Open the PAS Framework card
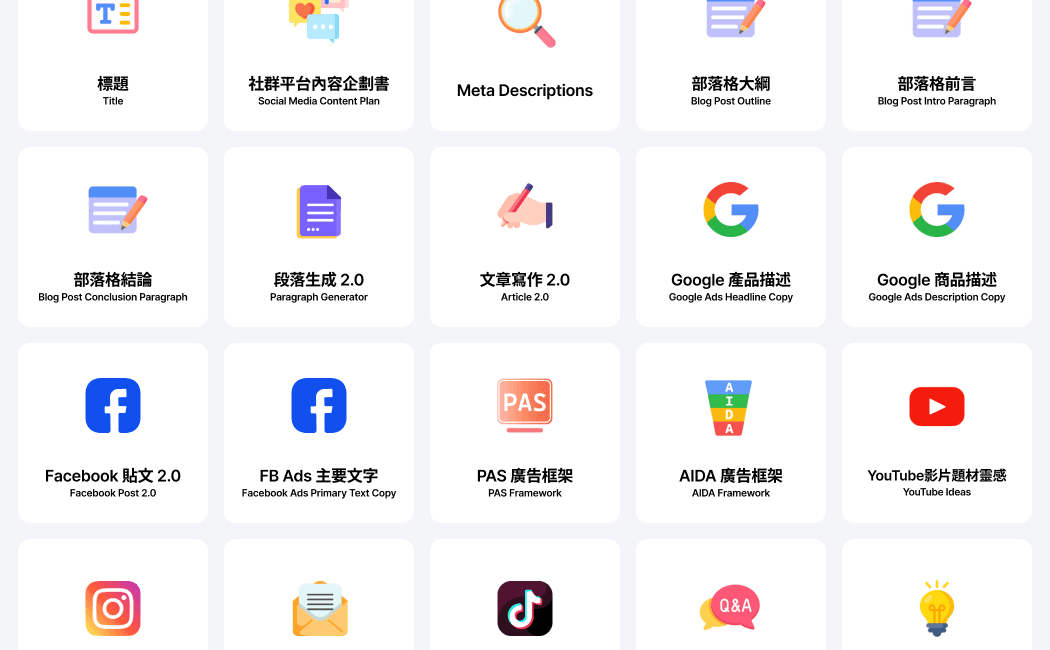This screenshot has height=650, width=1050. (525, 433)
